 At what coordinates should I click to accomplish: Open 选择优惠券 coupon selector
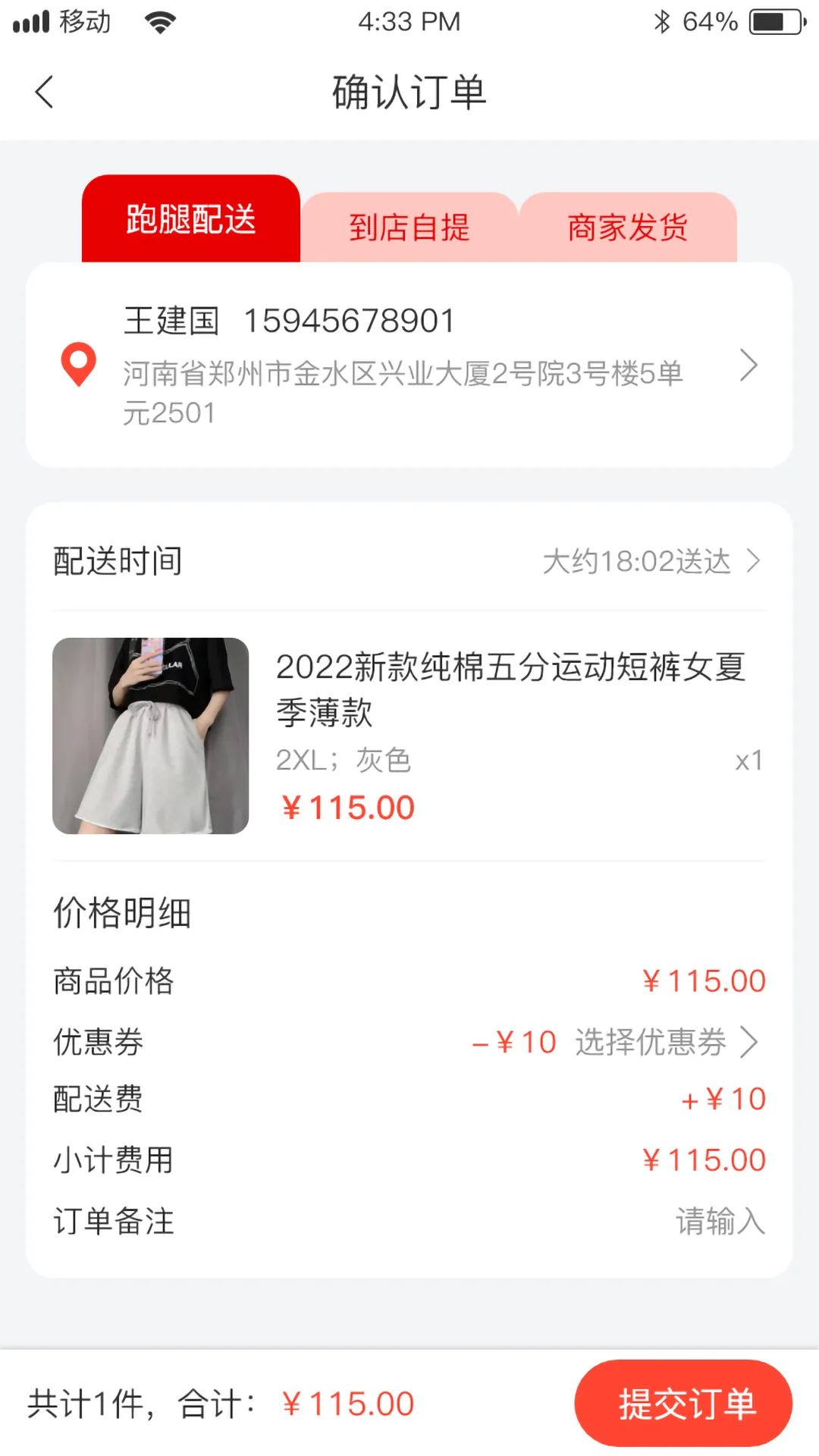click(652, 1041)
